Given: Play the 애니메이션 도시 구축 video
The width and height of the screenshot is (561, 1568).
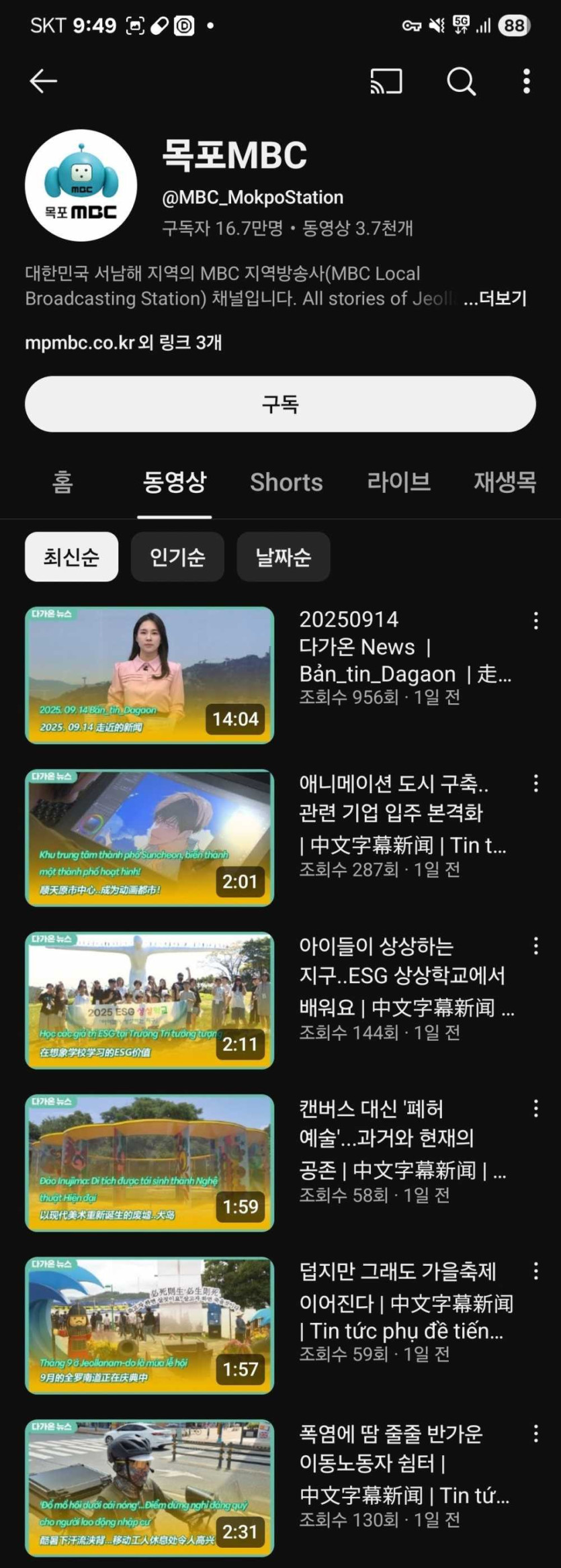Looking at the screenshot, I should tap(149, 837).
